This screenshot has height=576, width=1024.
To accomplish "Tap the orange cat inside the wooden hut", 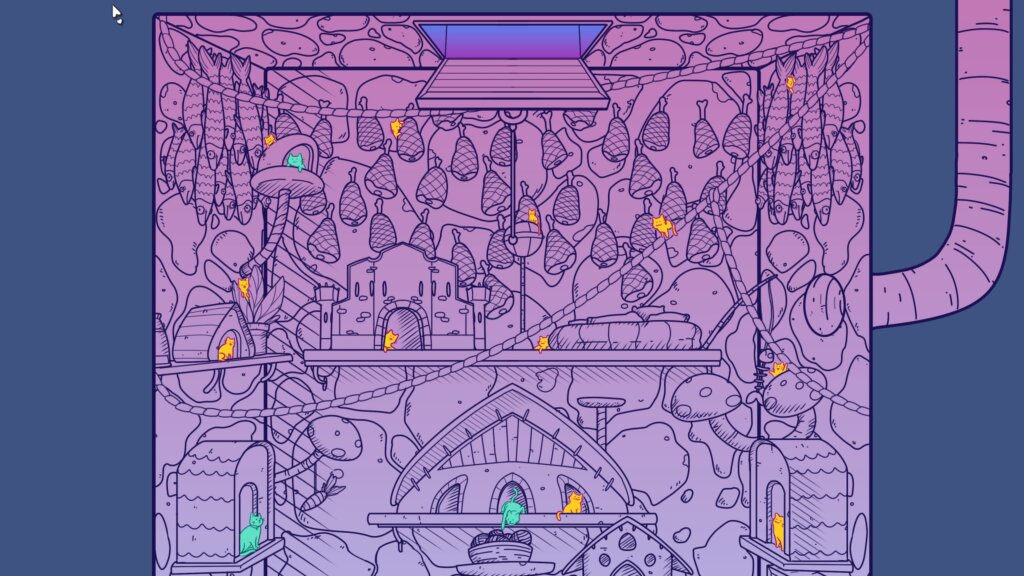I will [226, 349].
